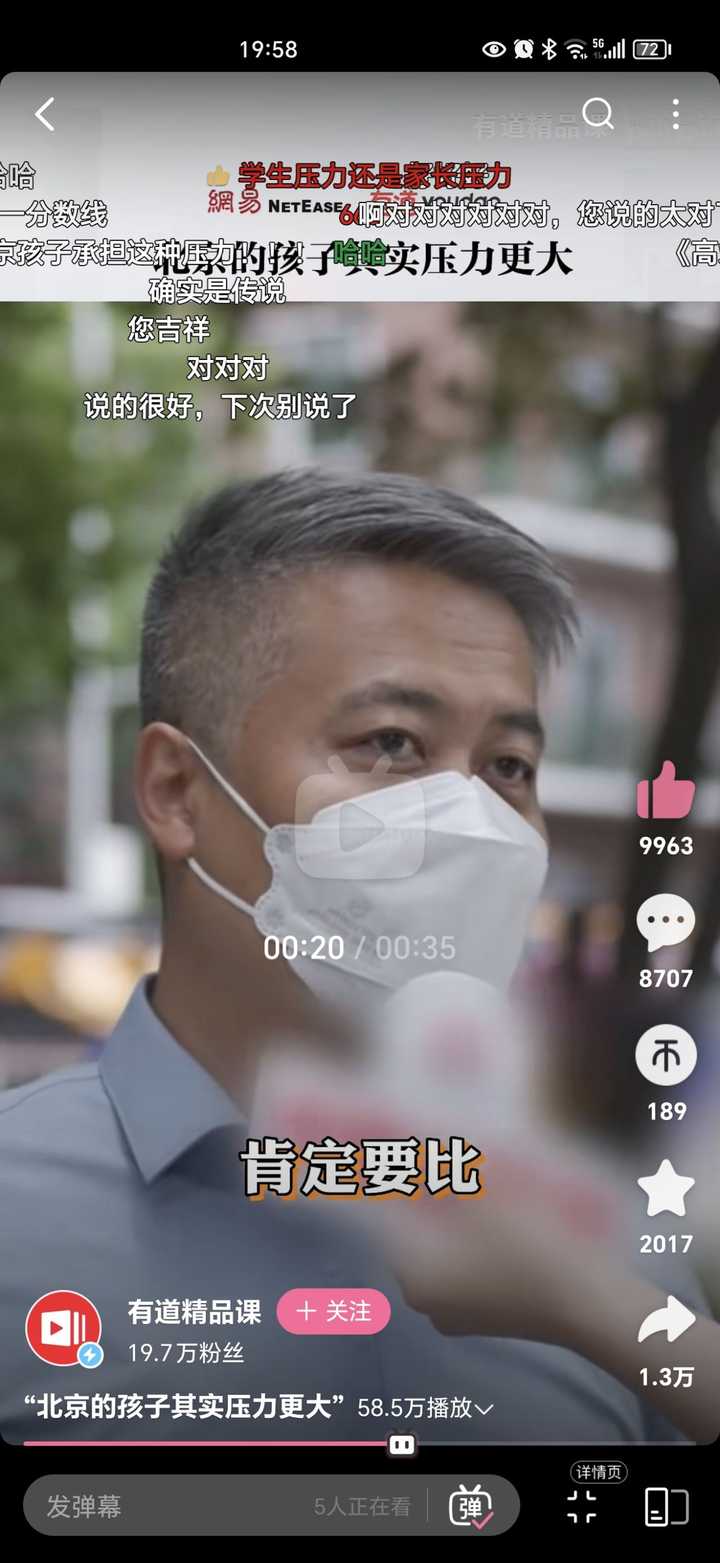Screen dimensions: 720x1563
Task: Add the video to favorites star
Action: (x=666, y=1188)
